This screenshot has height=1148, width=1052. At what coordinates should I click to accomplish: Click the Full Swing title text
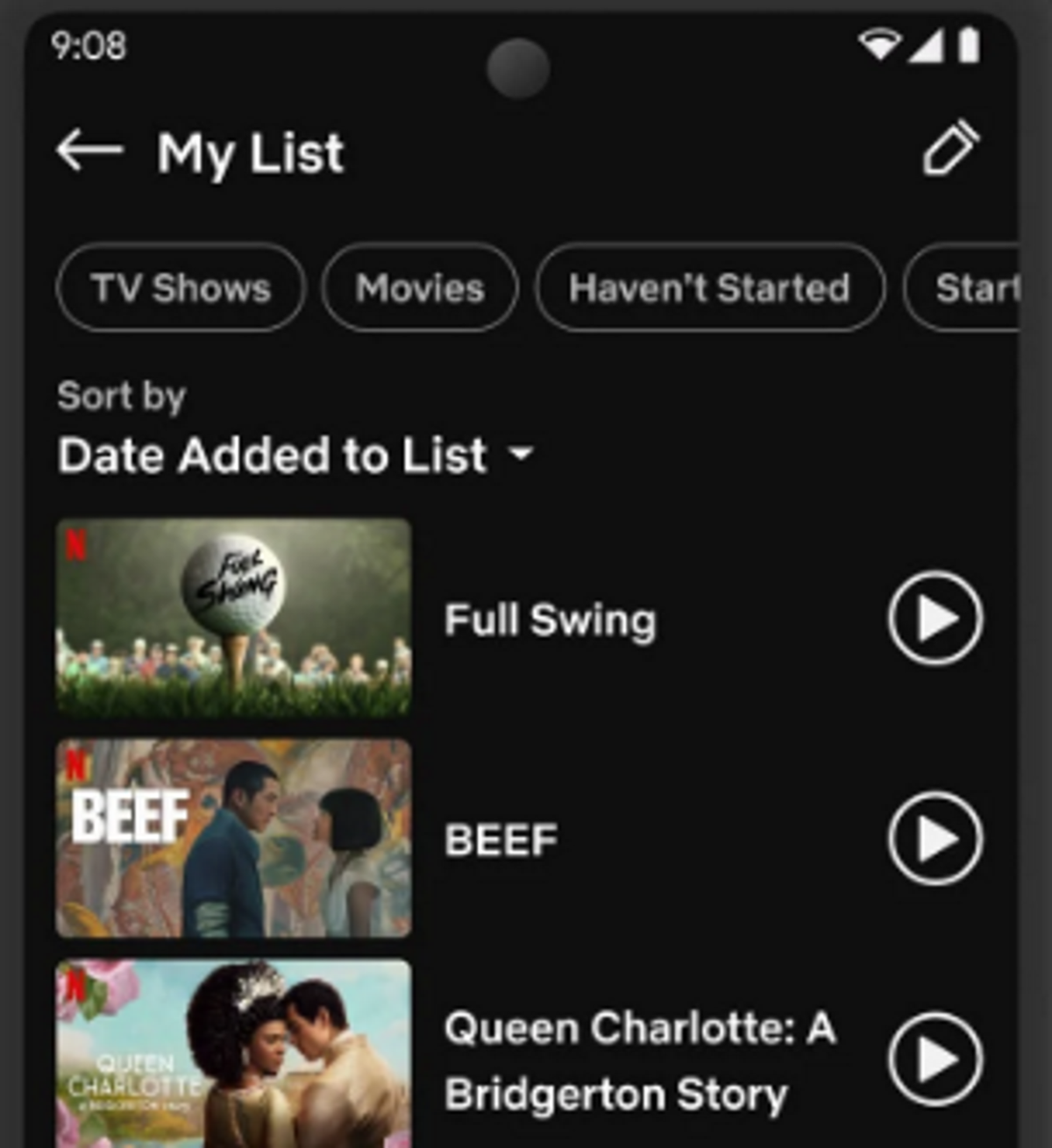[x=551, y=620]
